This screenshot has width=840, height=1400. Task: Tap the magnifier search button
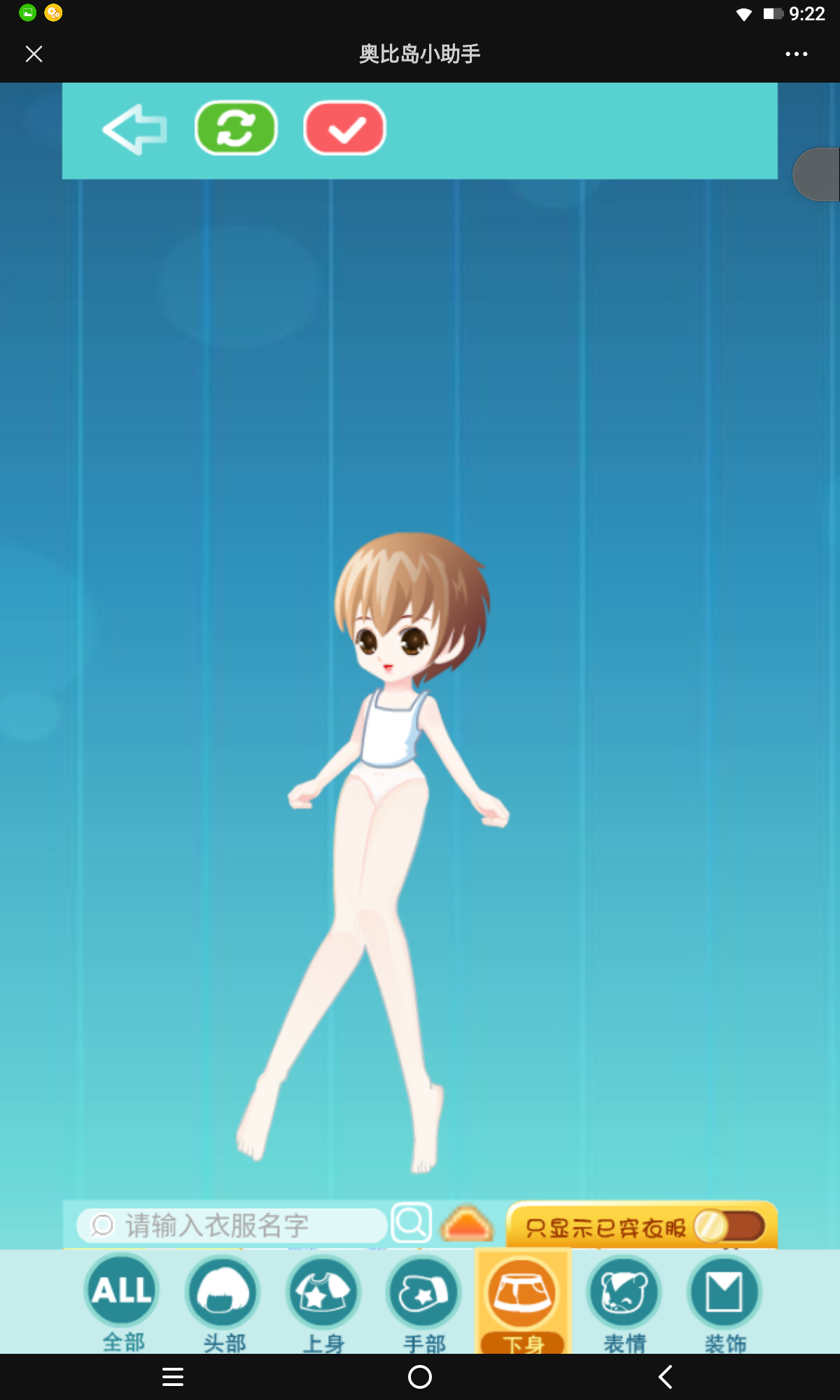411,1223
